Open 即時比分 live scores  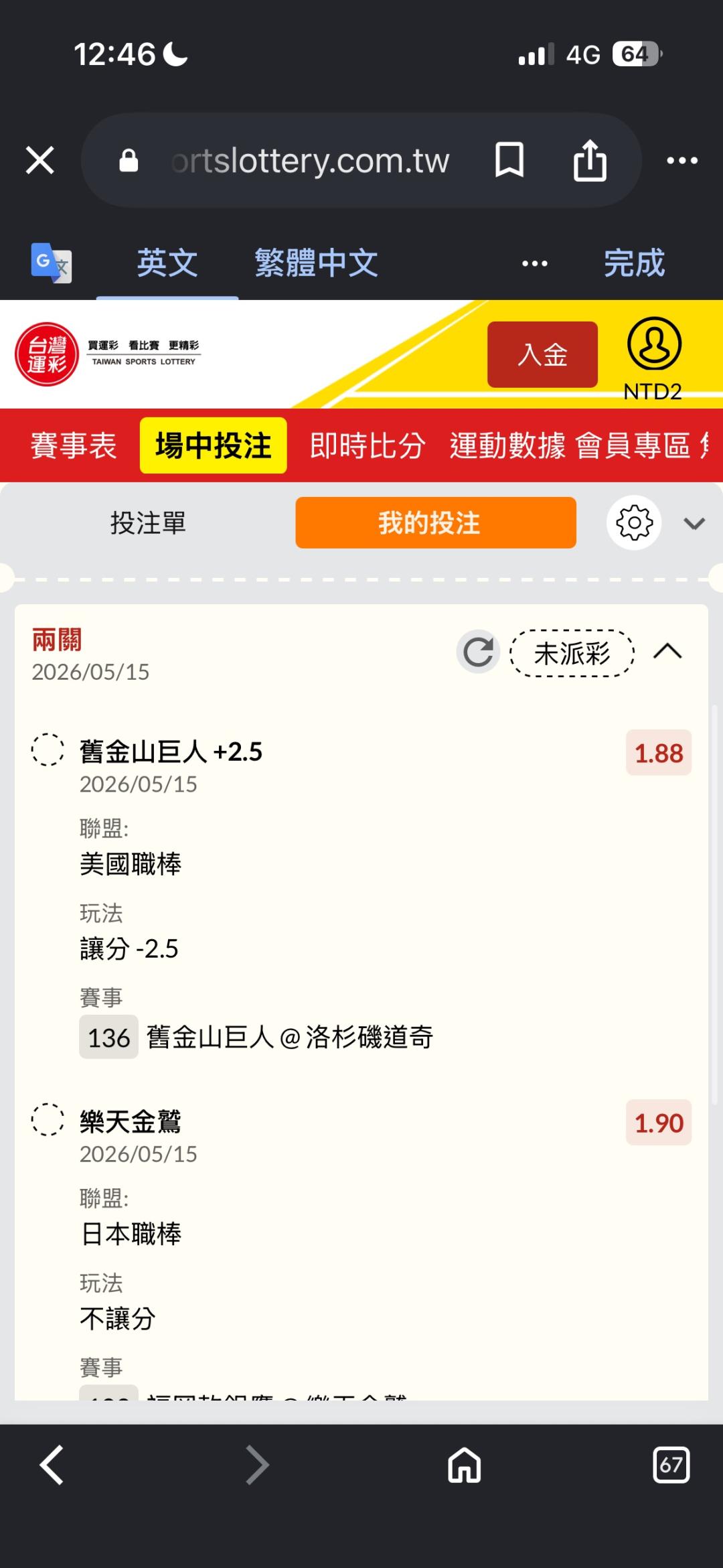click(x=368, y=445)
